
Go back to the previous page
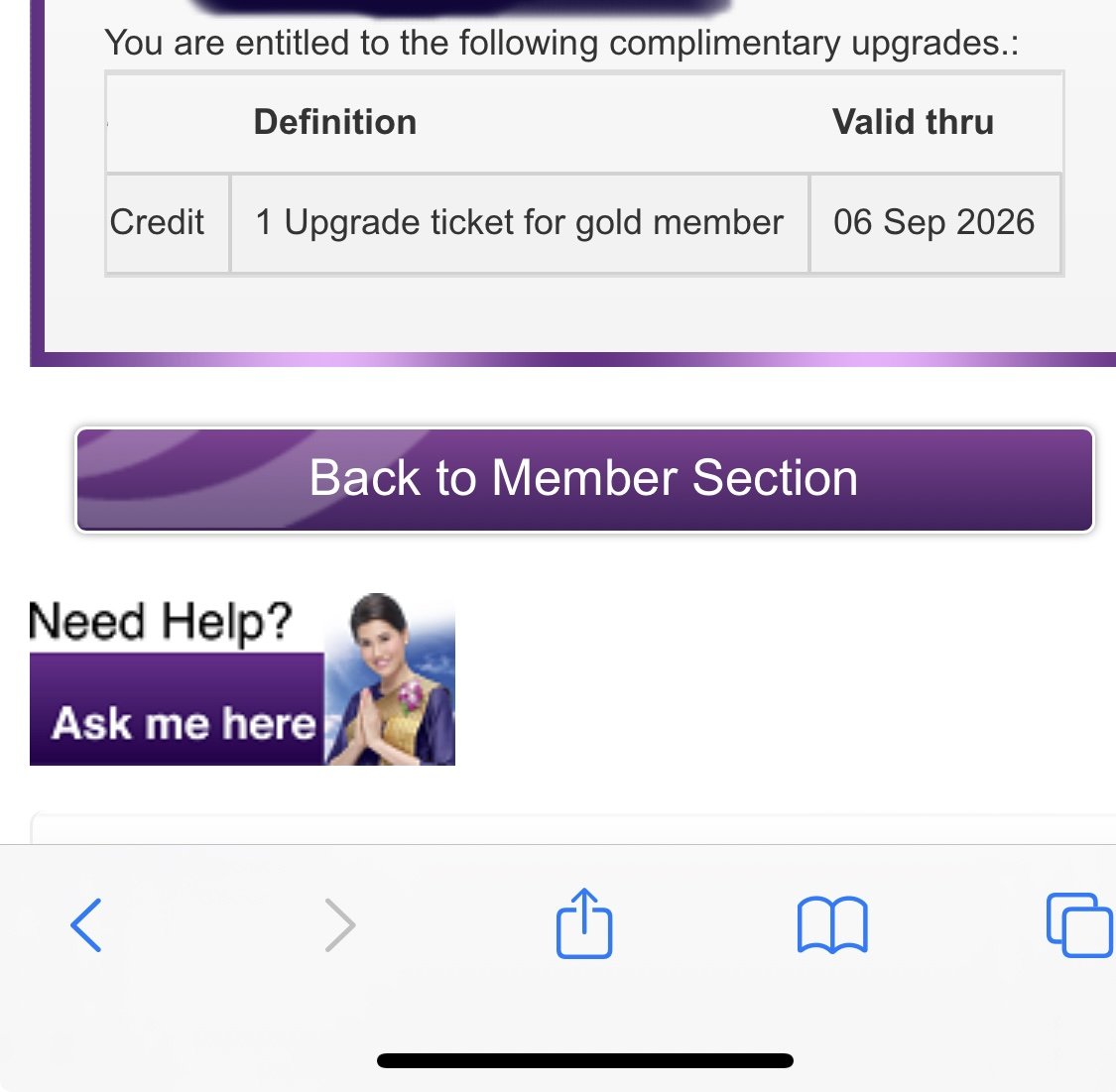(x=86, y=924)
